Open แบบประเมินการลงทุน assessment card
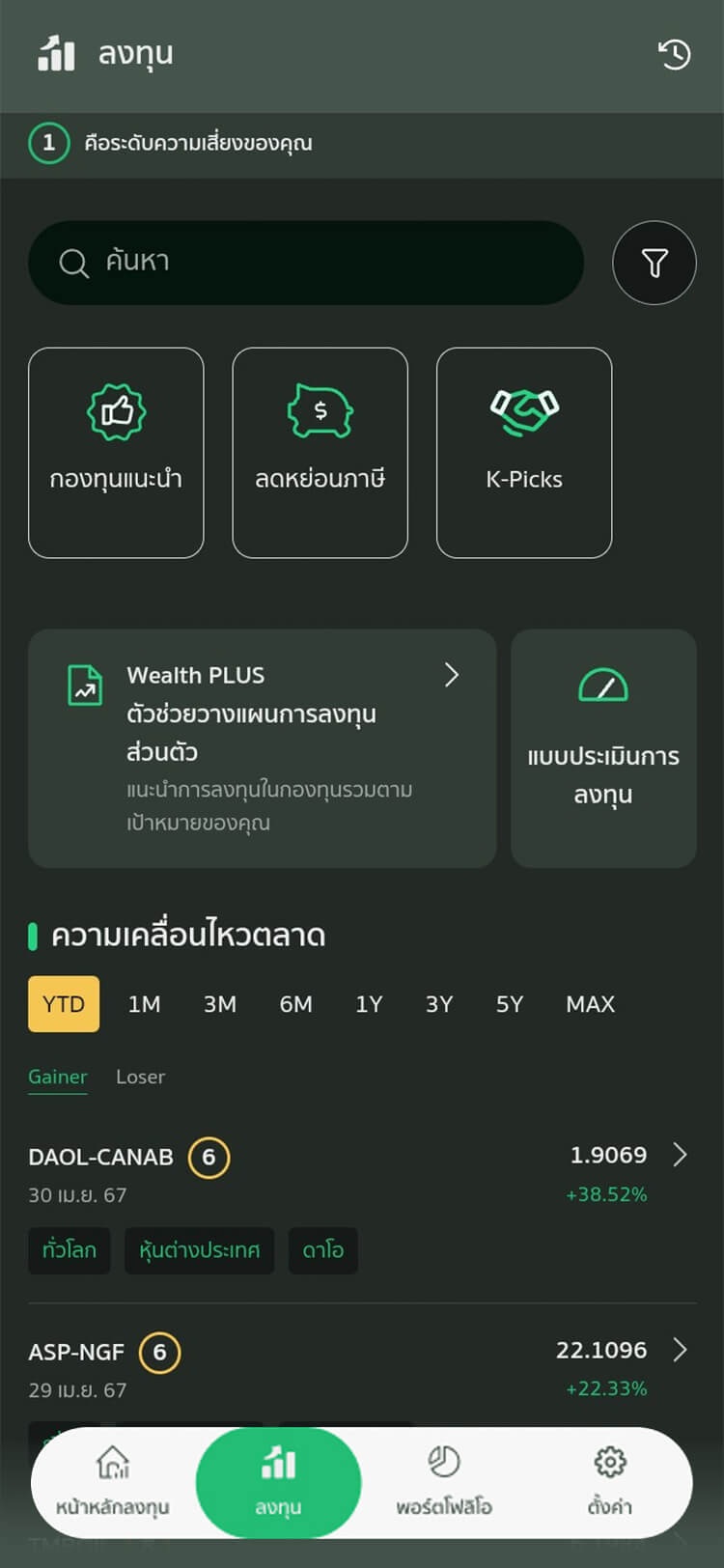This screenshot has height=1568, width=724. (x=603, y=747)
